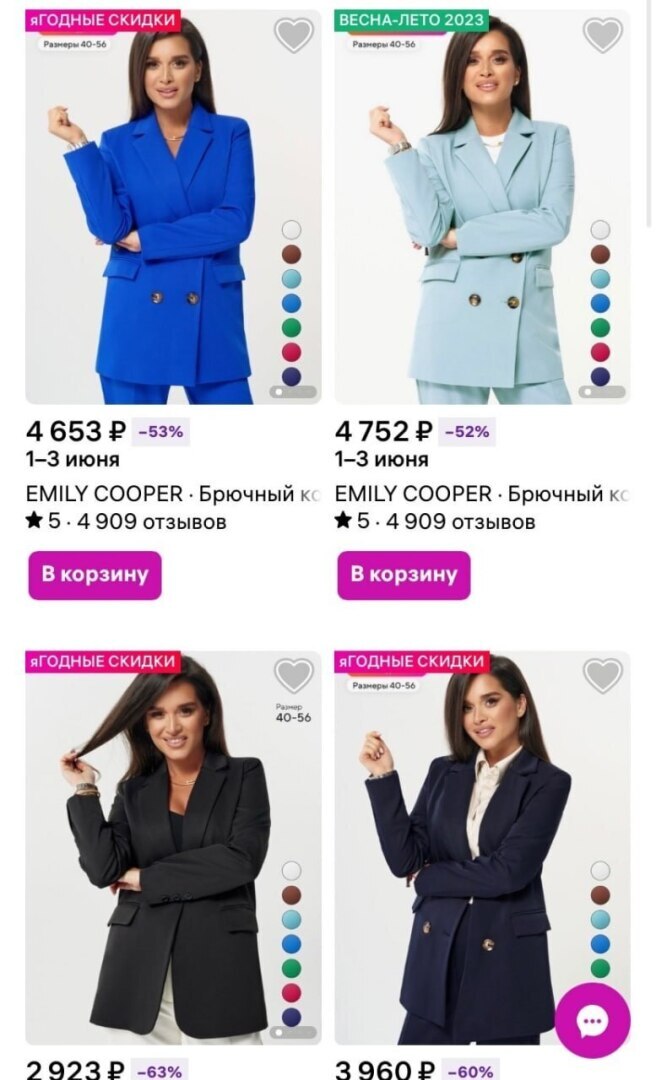Open the support chat floating button
This screenshot has width=656, height=1080.
click(592, 1020)
